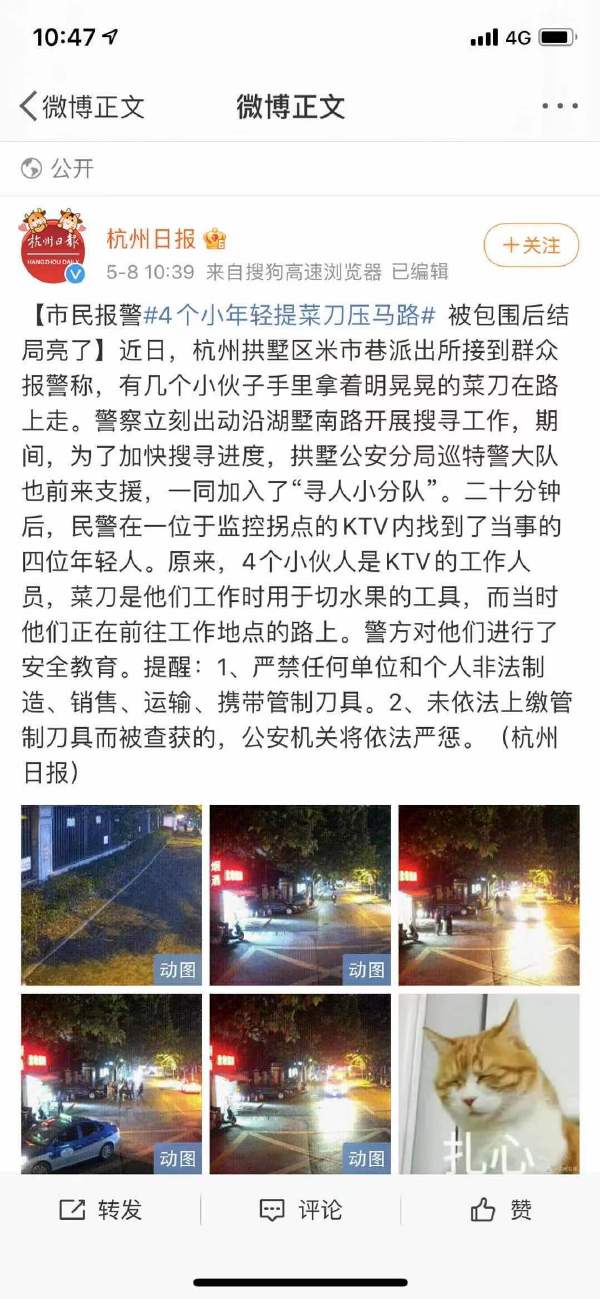The width and height of the screenshot is (600, 1299).
Task: View the first GIF of the fenced roadside
Action: (111, 895)
